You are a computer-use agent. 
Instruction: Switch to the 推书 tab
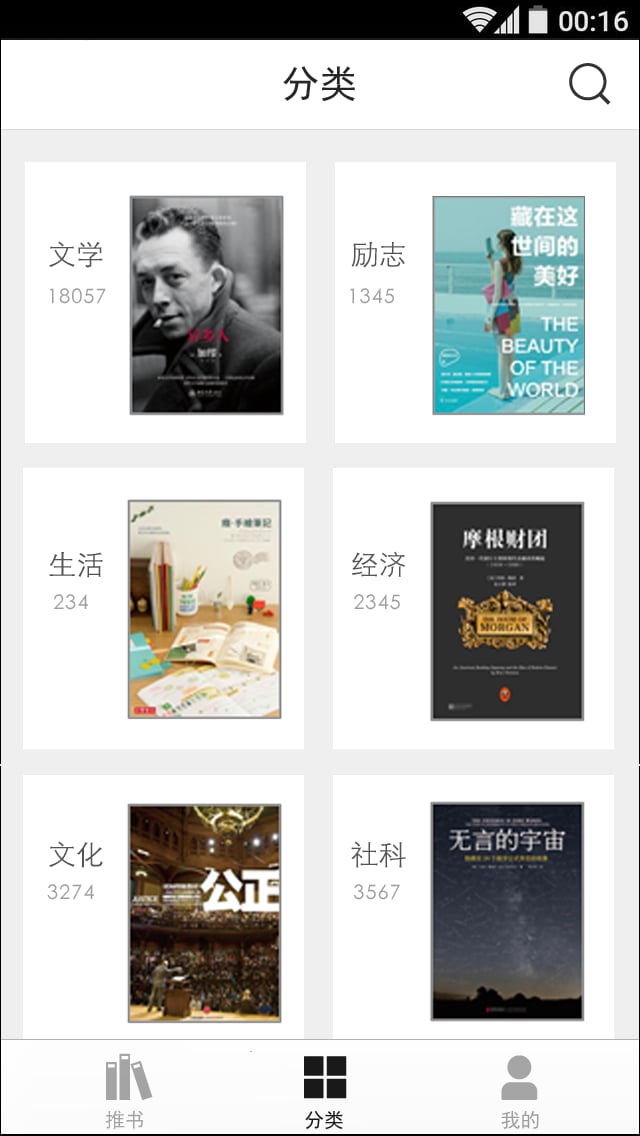127,1090
